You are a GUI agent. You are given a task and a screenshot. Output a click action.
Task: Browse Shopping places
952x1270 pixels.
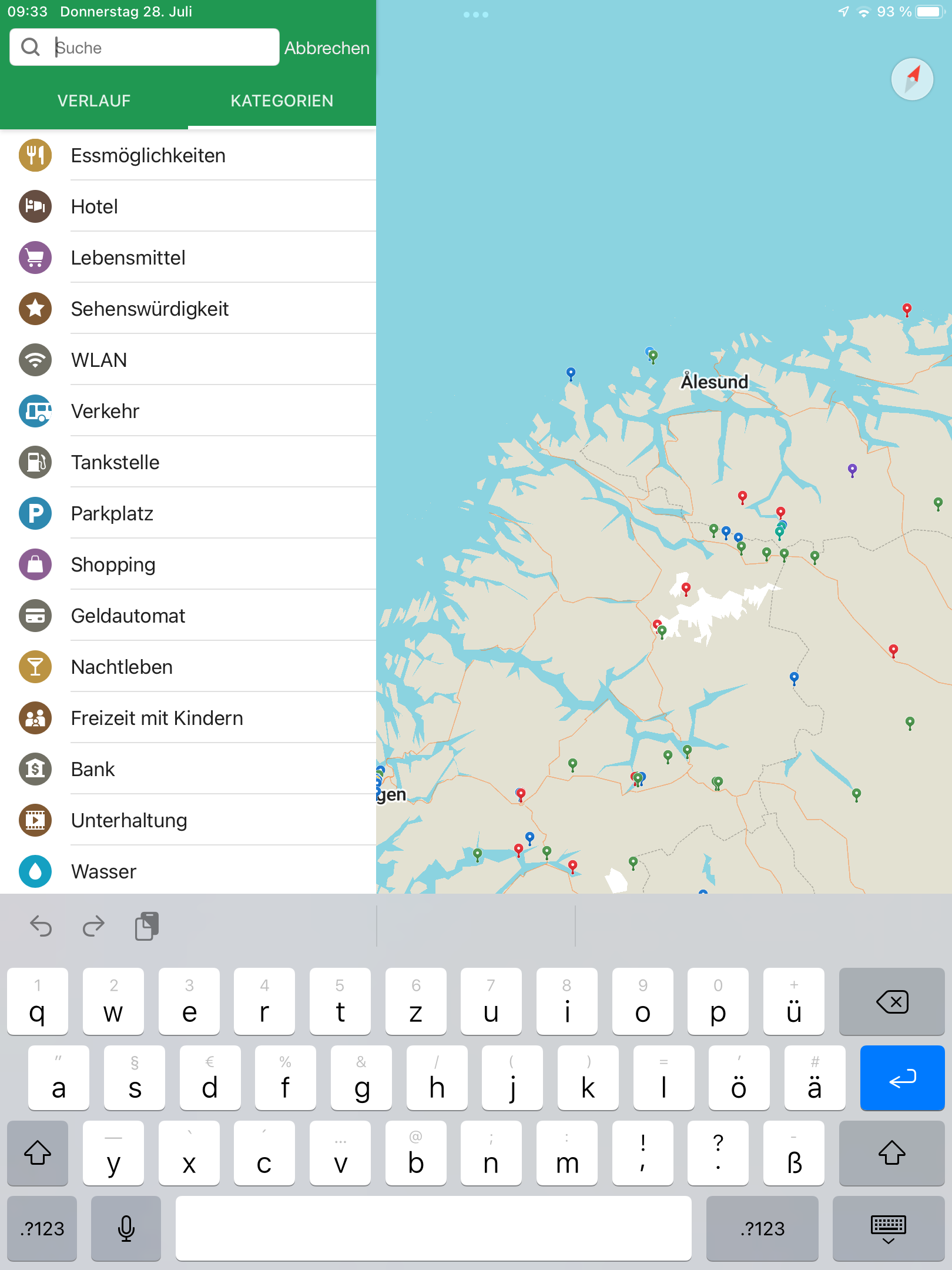(113, 564)
